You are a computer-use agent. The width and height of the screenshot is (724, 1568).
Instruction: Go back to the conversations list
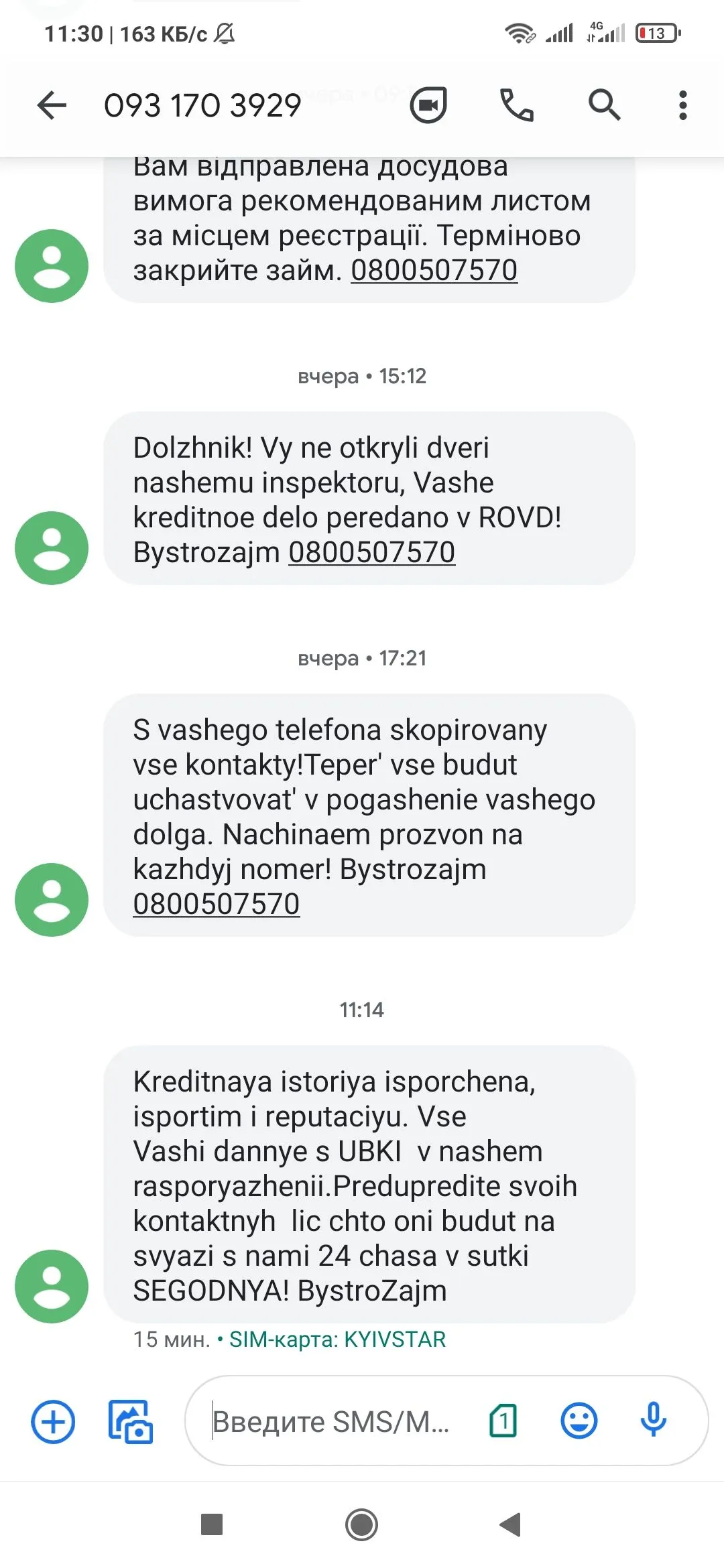coord(52,105)
